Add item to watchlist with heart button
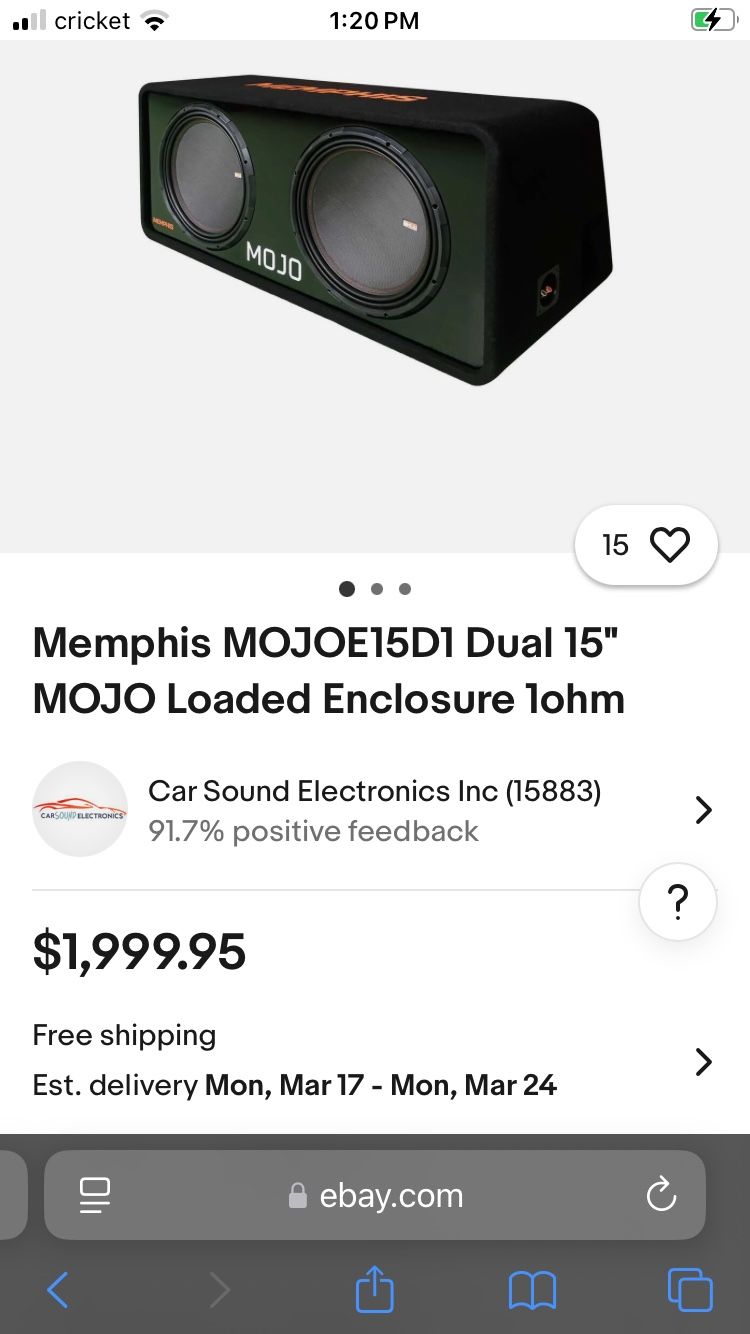Screen dimensions: 750x1334 tap(669, 545)
